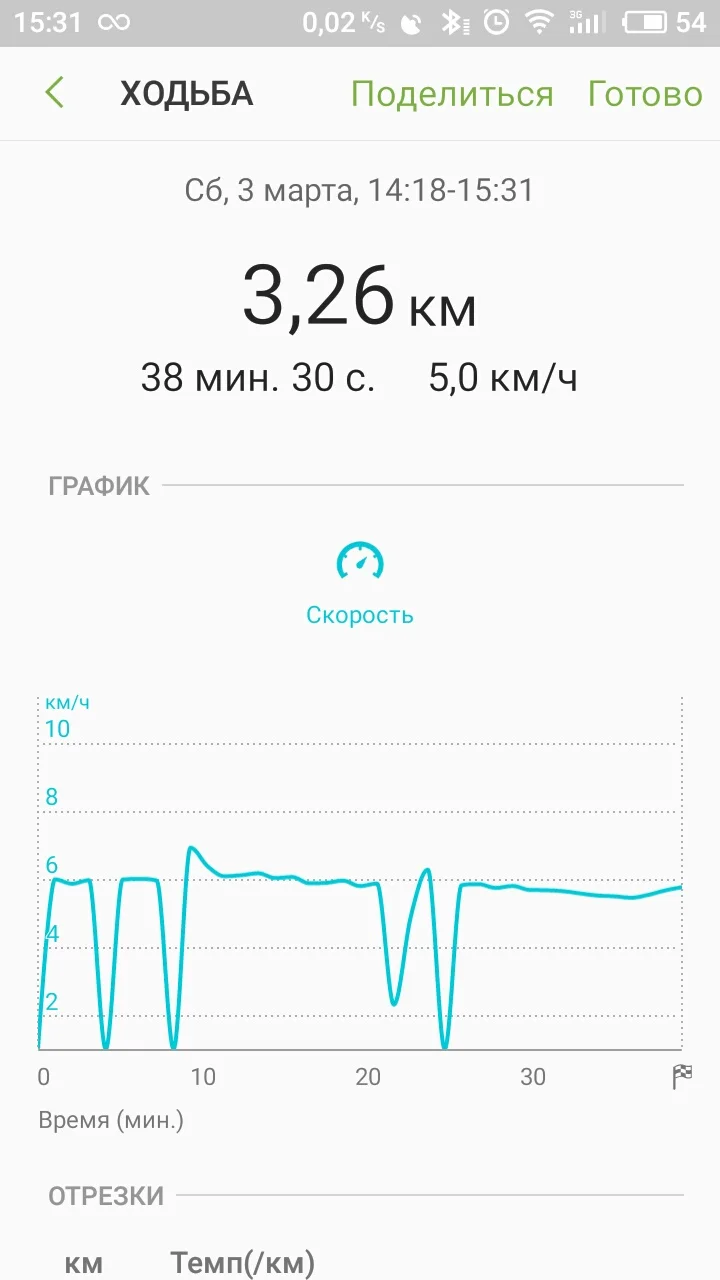Tap Готово to finish
The width and height of the screenshot is (720, 1280).
click(645, 94)
